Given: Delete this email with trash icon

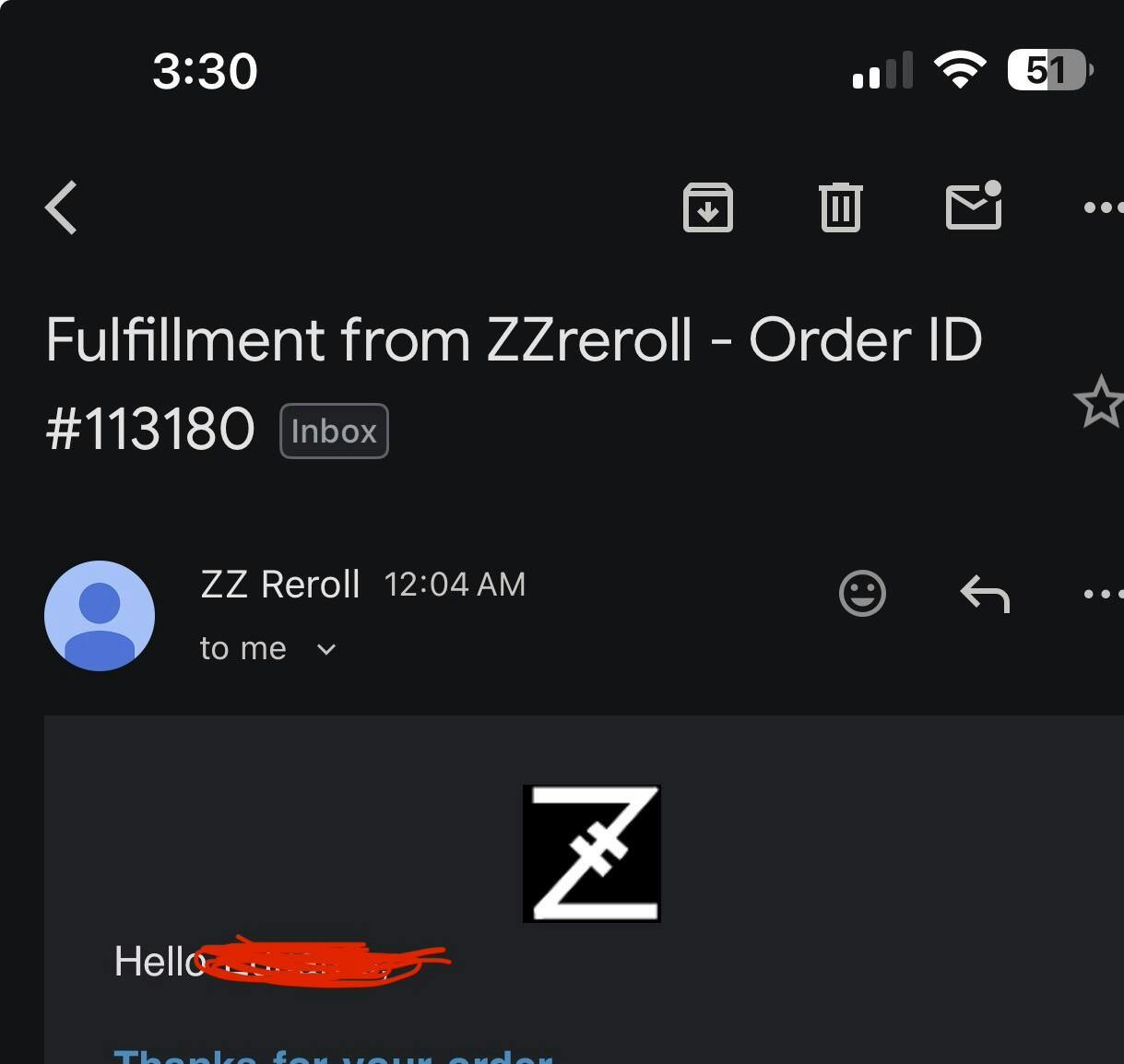Looking at the screenshot, I should click(840, 207).
